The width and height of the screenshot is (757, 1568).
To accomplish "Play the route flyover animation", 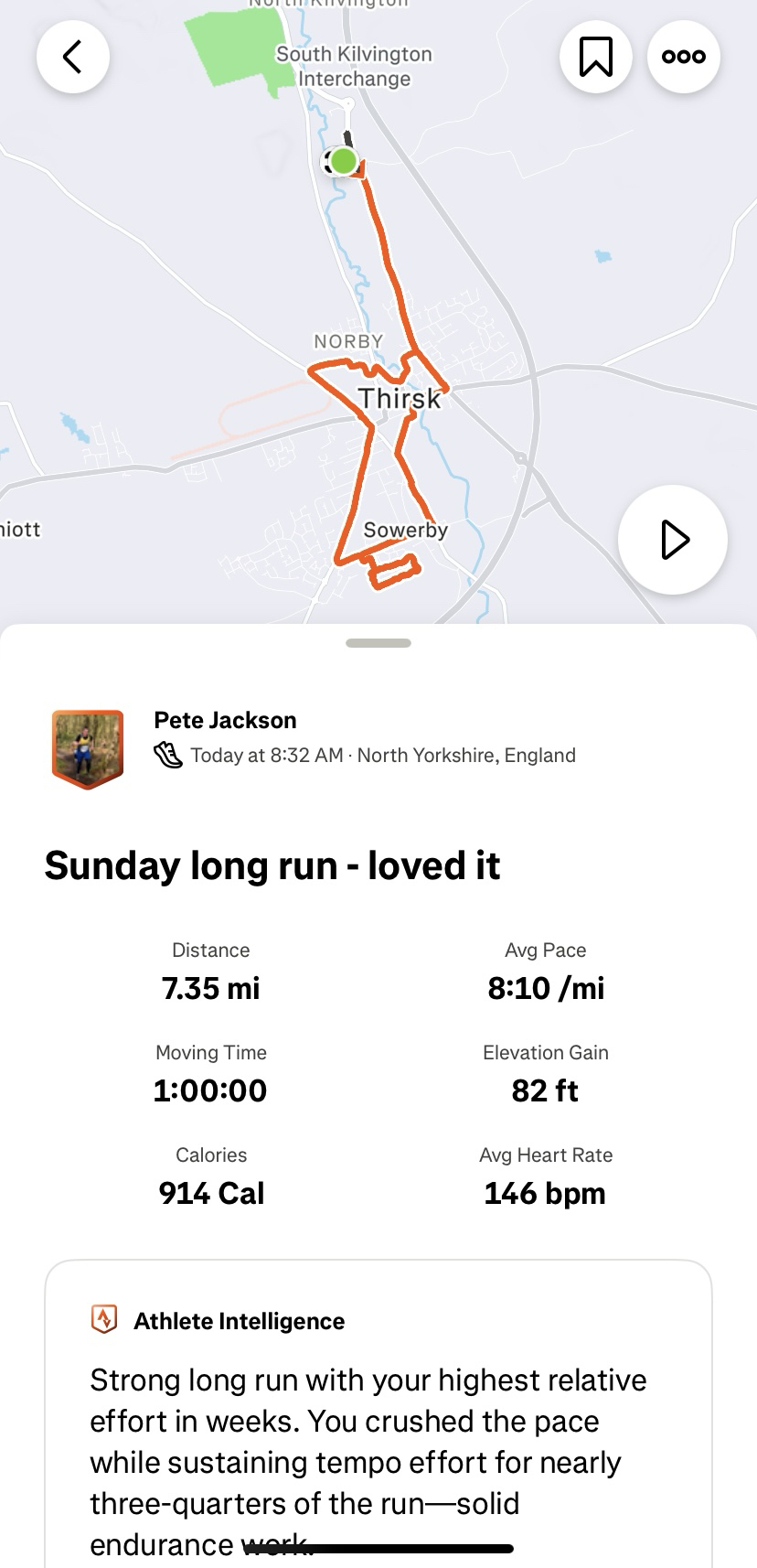I will coord(673,540).
